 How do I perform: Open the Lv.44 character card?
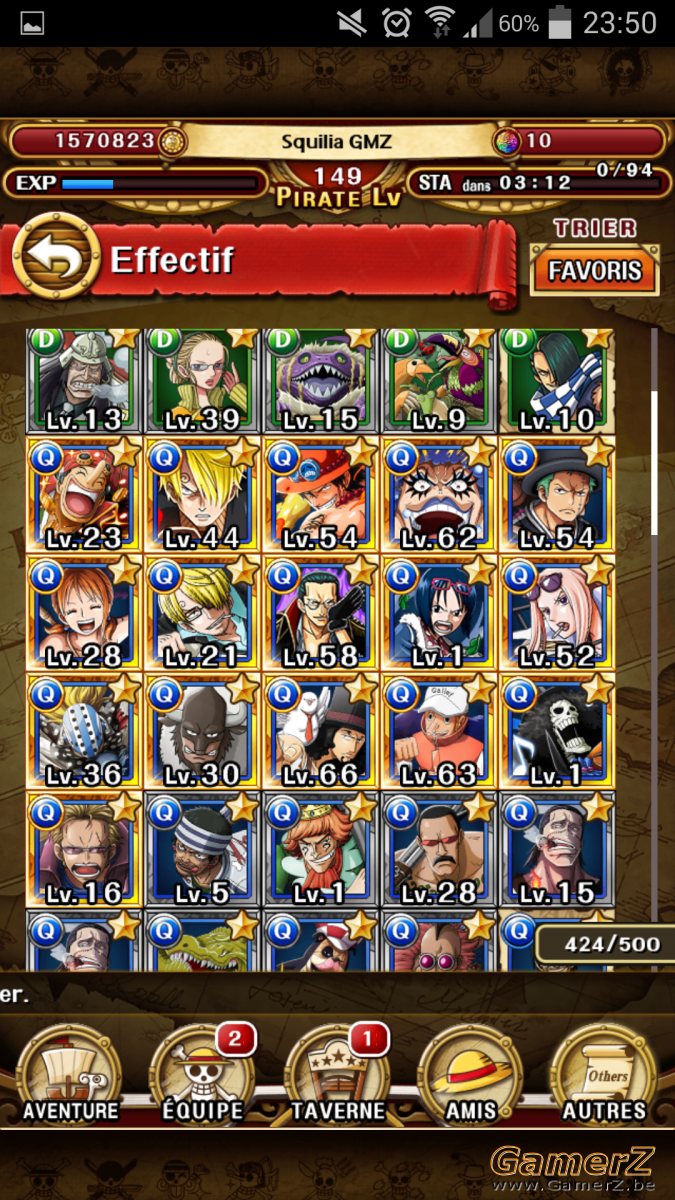click(202, 495)
